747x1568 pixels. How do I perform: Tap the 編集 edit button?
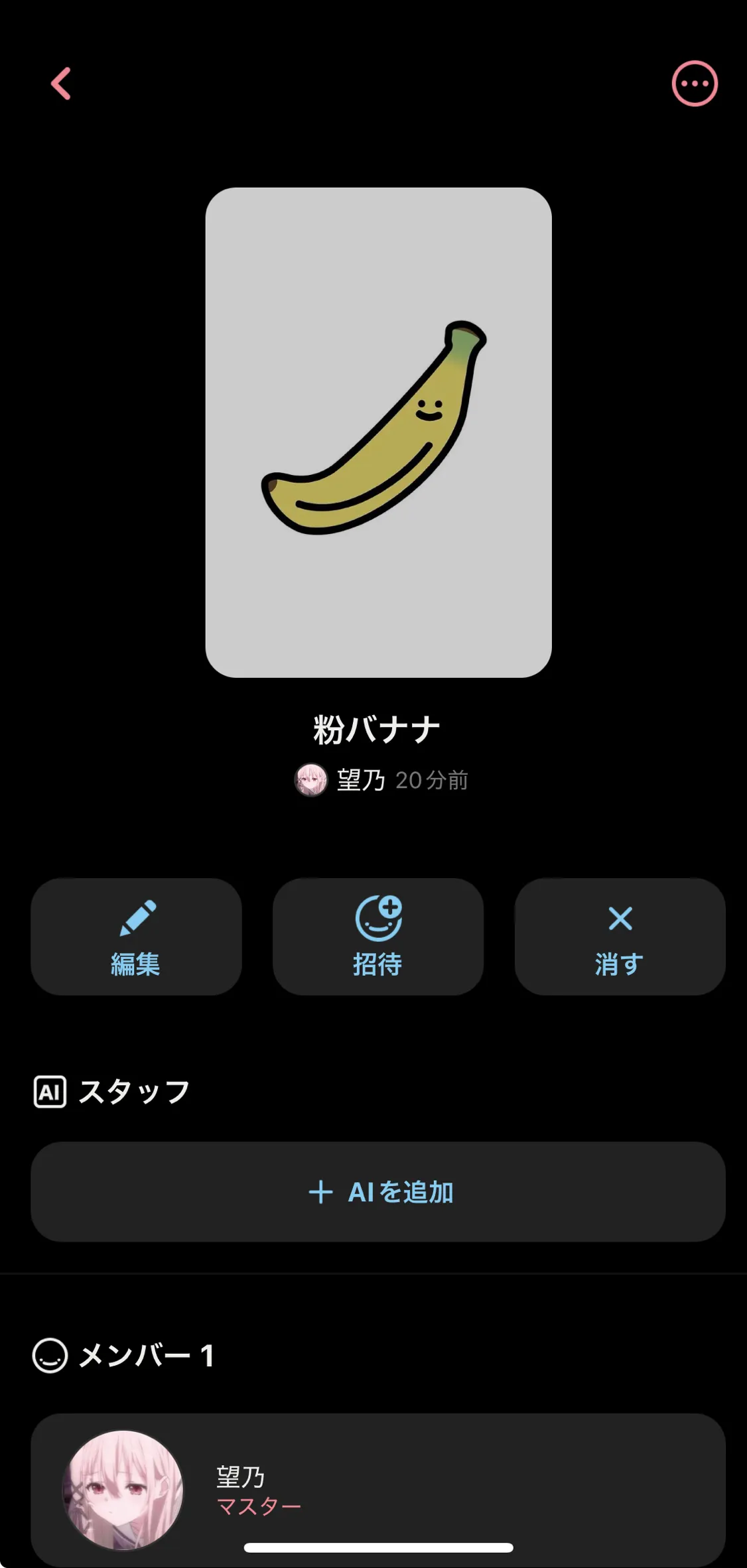[136, 936]
